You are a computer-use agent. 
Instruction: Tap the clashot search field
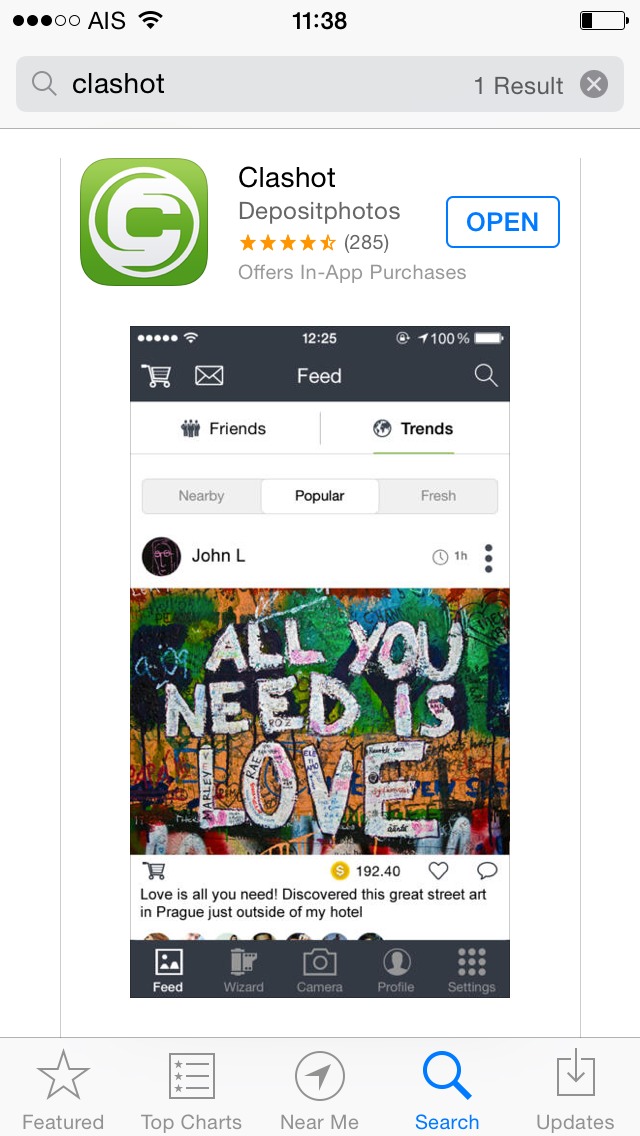click(x=320, y=84)
